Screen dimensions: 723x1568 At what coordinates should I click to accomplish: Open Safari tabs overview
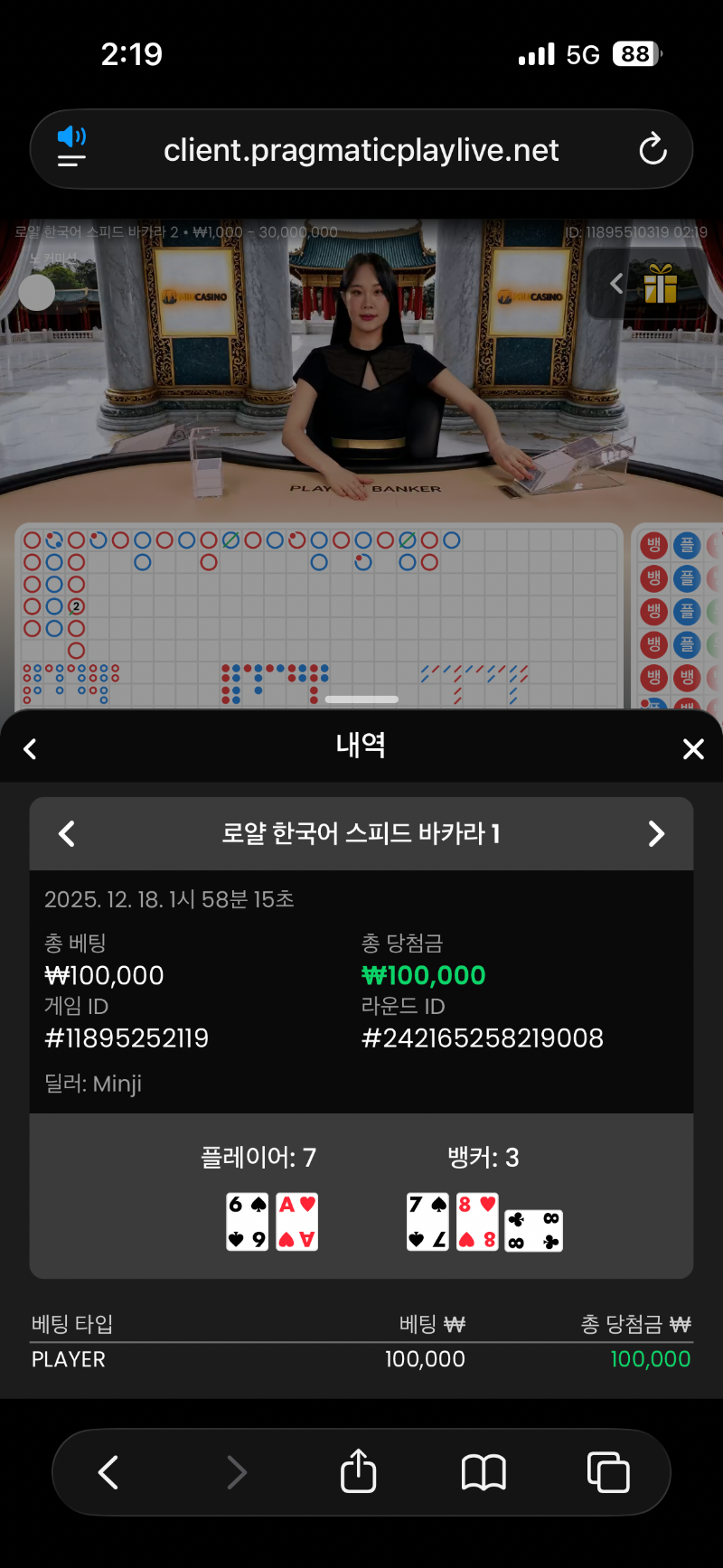(608, 1472)
